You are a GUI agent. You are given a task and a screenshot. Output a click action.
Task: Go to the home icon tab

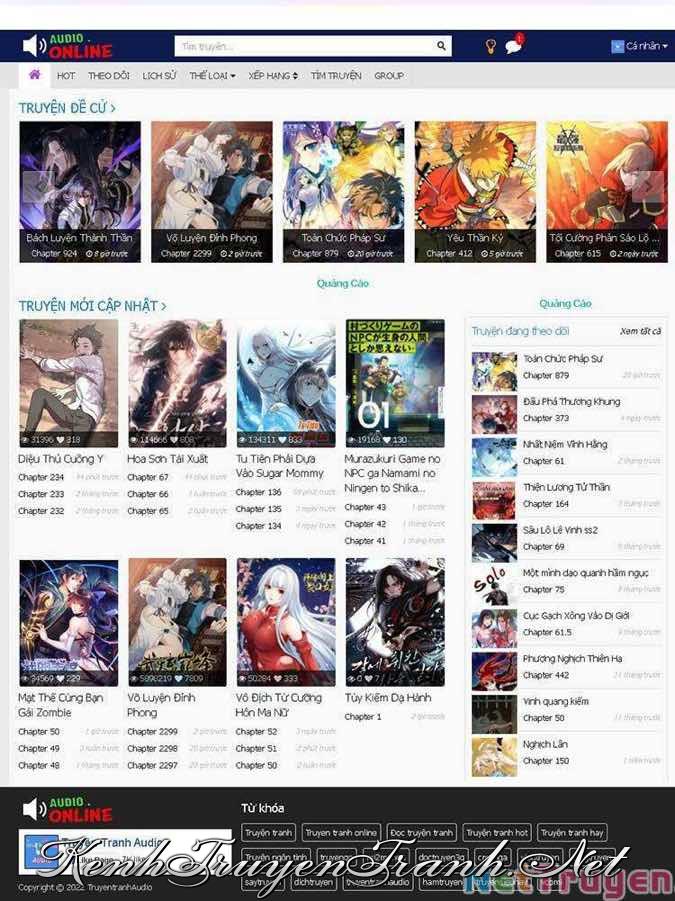(x=34, y=75)
